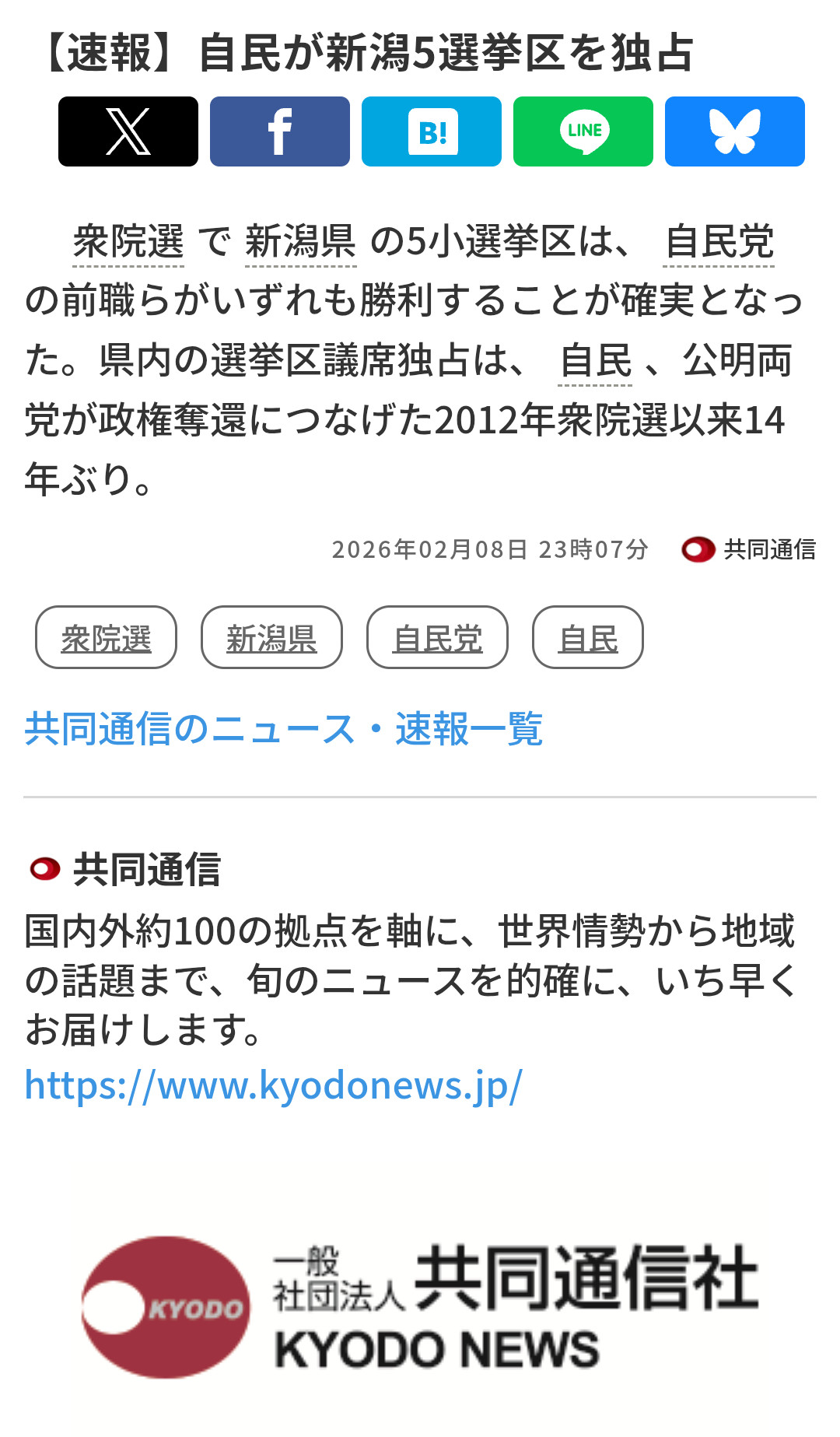
Task: Select the 自民党 tag chip
Action: tap(437, 638)
